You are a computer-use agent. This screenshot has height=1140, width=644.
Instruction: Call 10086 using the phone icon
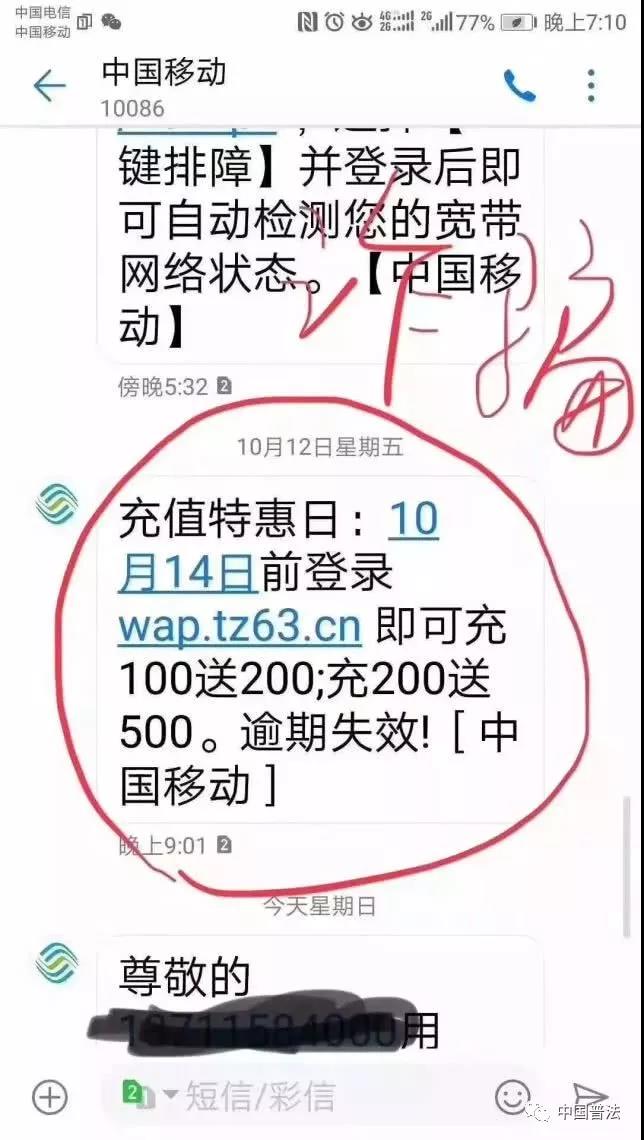(519, 87)
